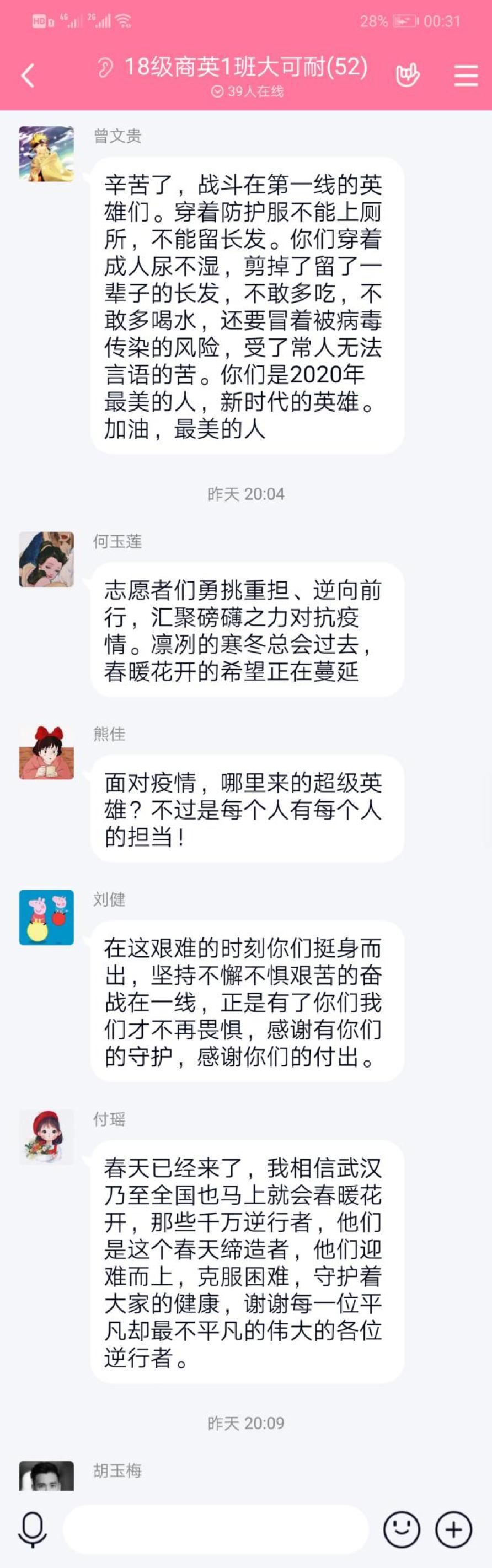The image size is (492, 1568).
Task: Open 熊佳's avatar
Action: click(x=46, y=752)
